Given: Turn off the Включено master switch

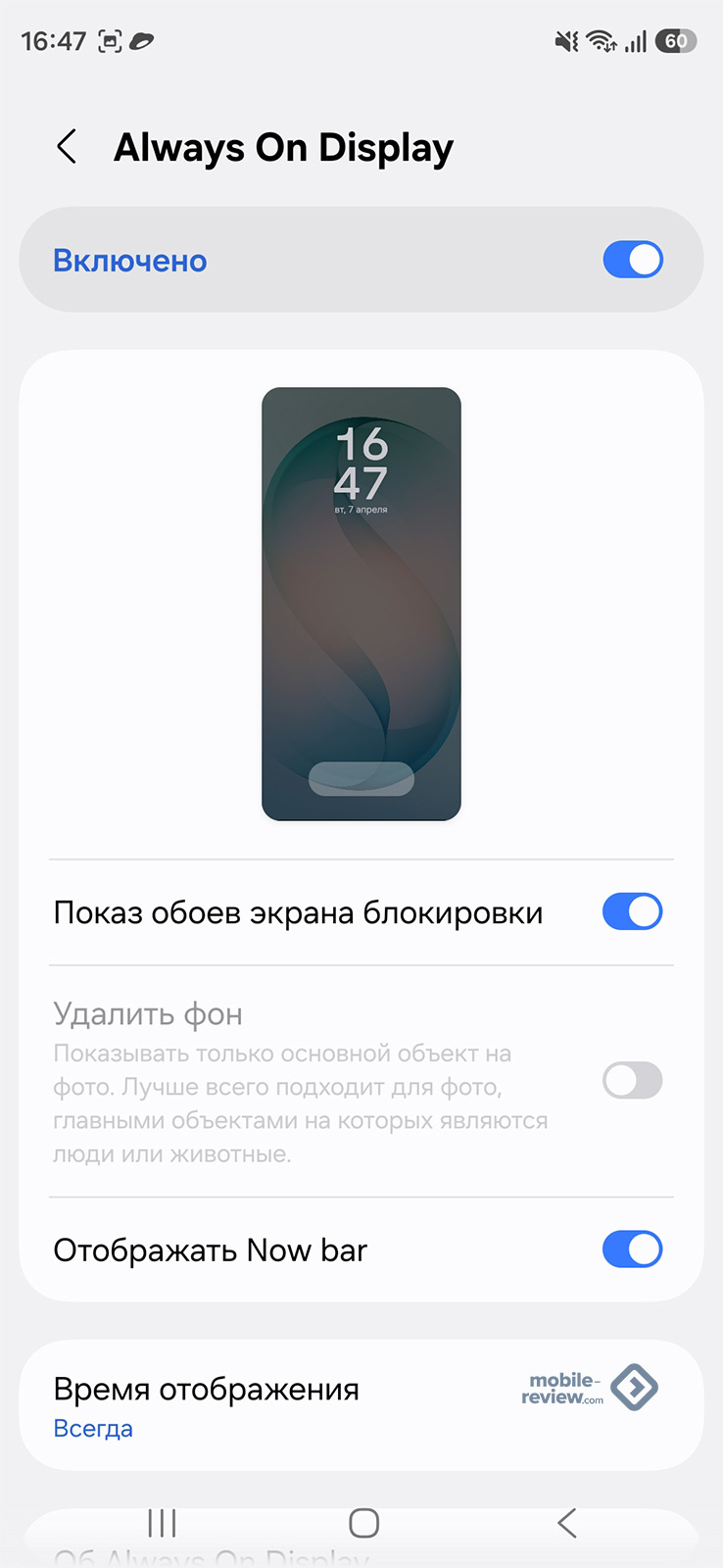Looking at the screenshot, I should coord(632,260).
